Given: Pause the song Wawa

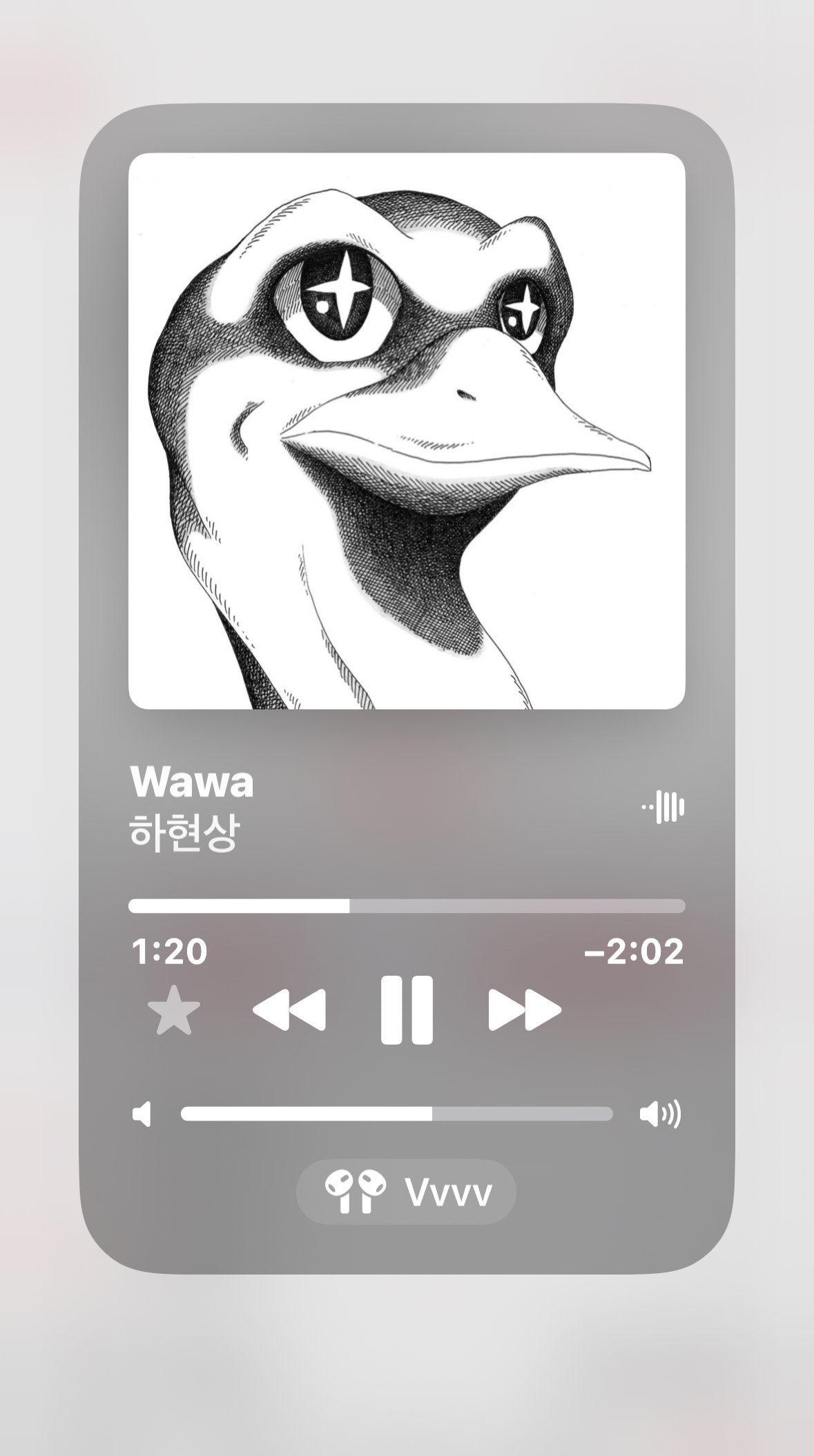Looking at the screenshot, I should tap(407, 1010).
